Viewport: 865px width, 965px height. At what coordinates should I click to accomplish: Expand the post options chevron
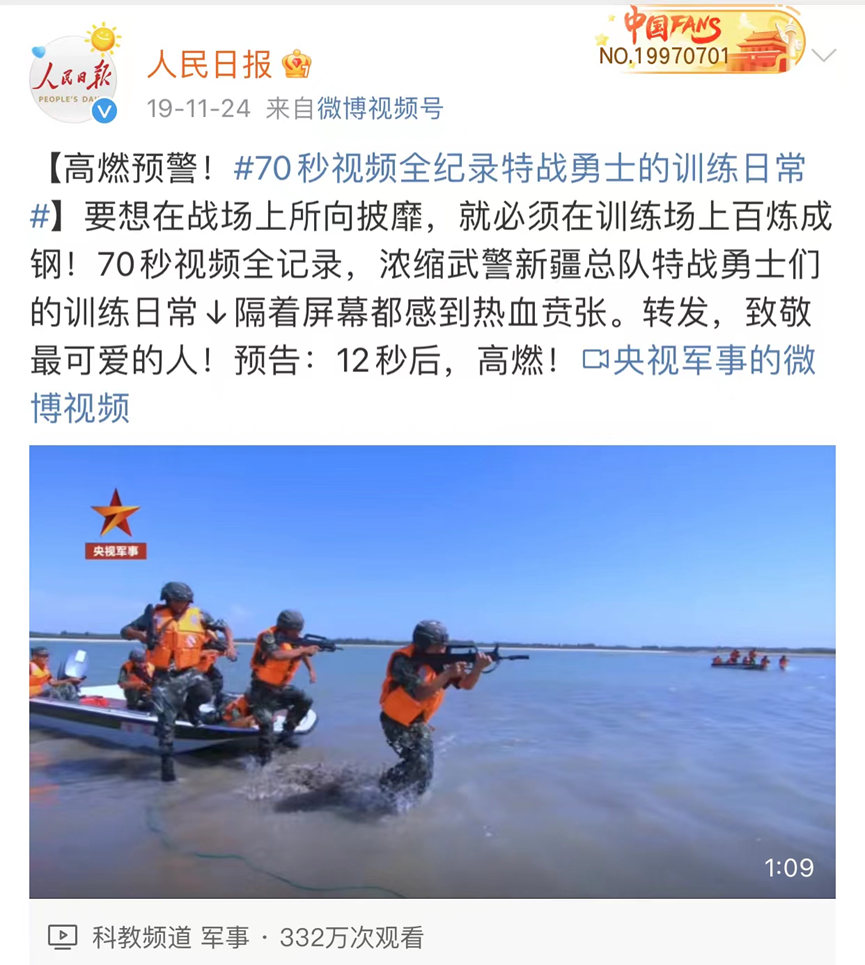(x=823, y=56)
